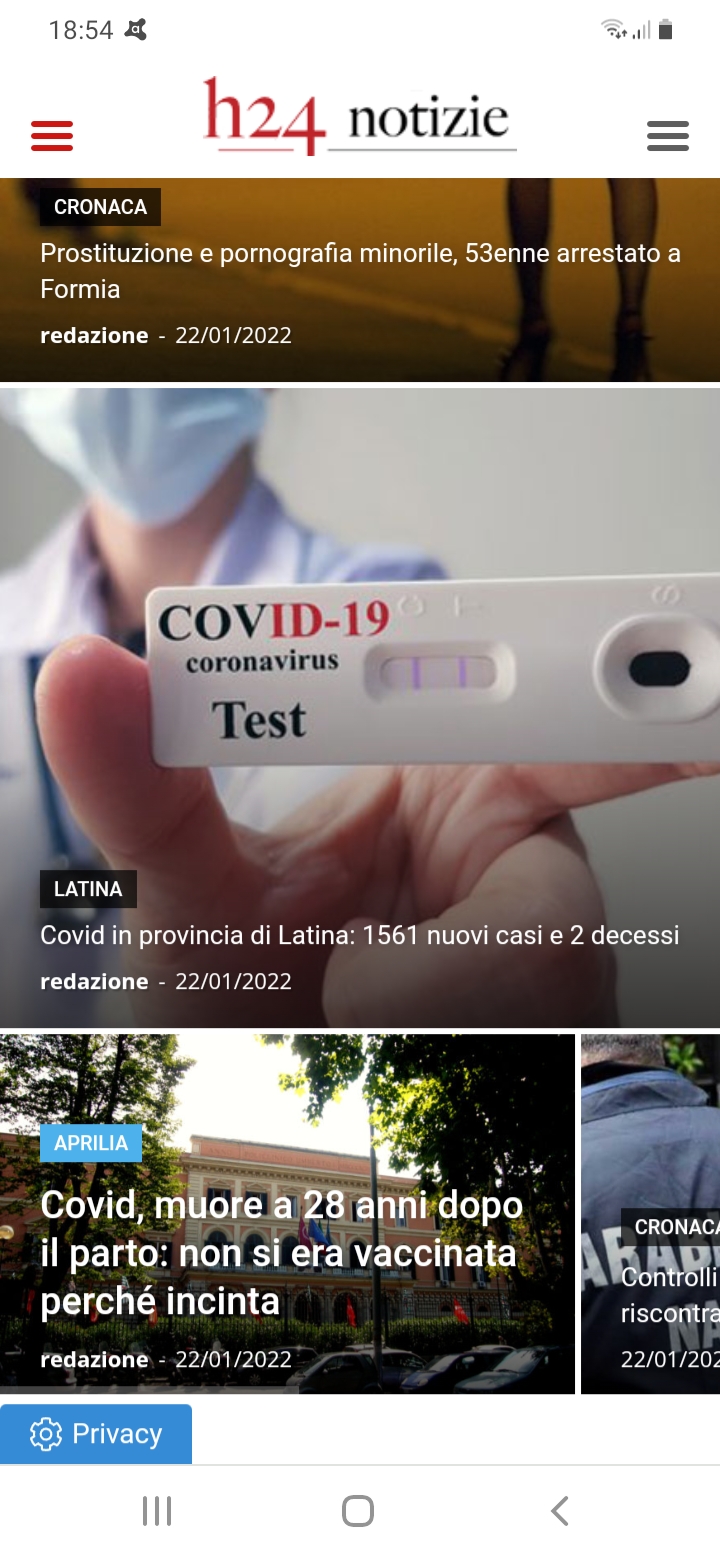The width and height of the screenshot is (720, 1560).
Task: Open the Formia 53enne arrestato article
Action: coord(360,271)
